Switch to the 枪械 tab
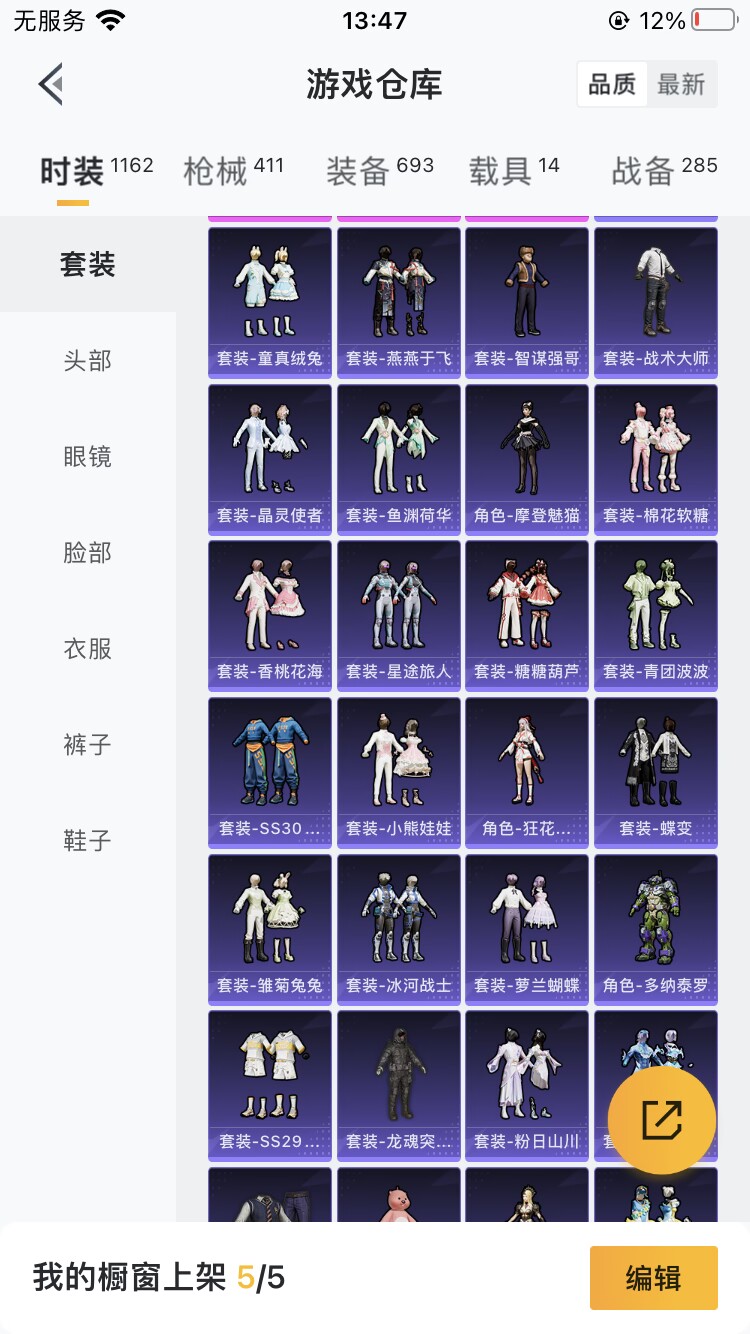The image size is (750, 1334). 234,170
